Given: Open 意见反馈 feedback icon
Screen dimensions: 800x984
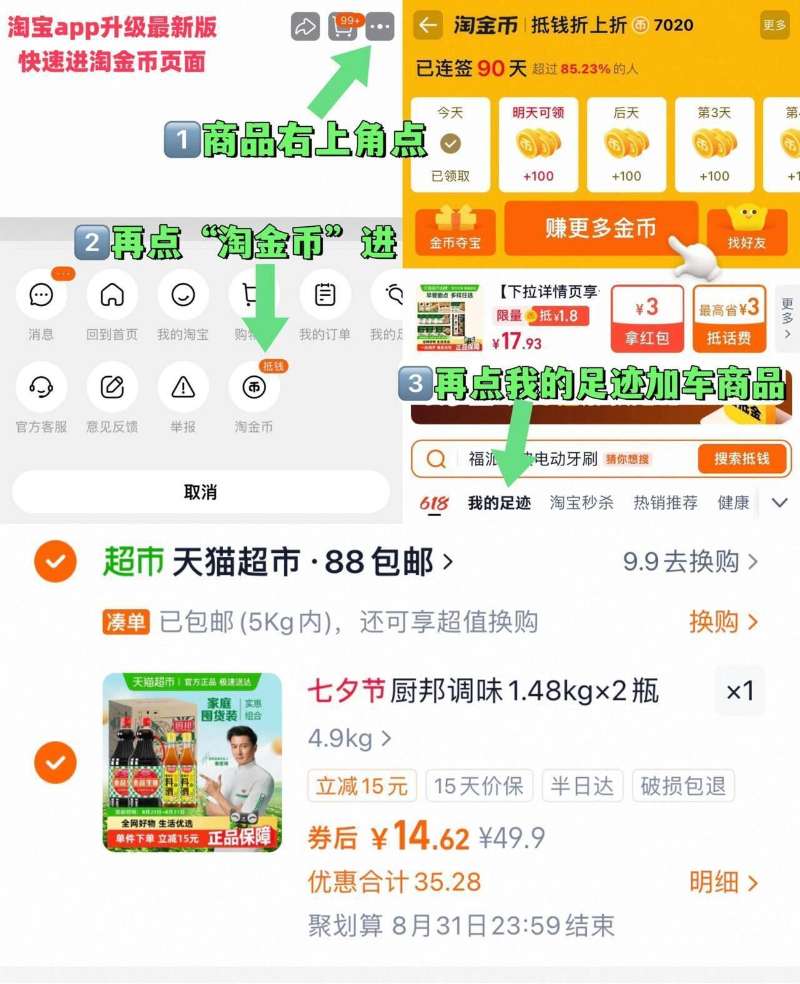Looking at the screenshot, I should coord(112,390).
